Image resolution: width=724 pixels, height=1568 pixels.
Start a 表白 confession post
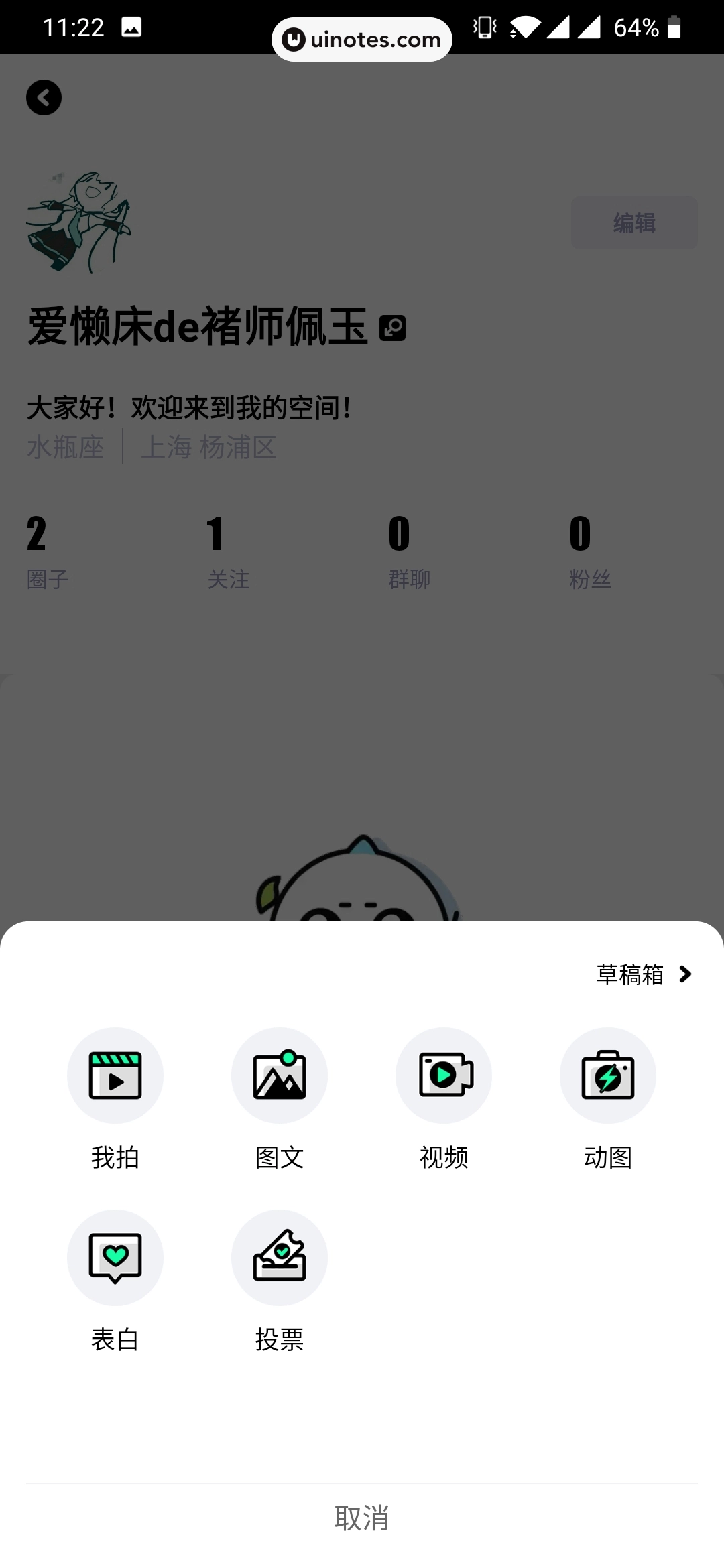(115, 1258)
